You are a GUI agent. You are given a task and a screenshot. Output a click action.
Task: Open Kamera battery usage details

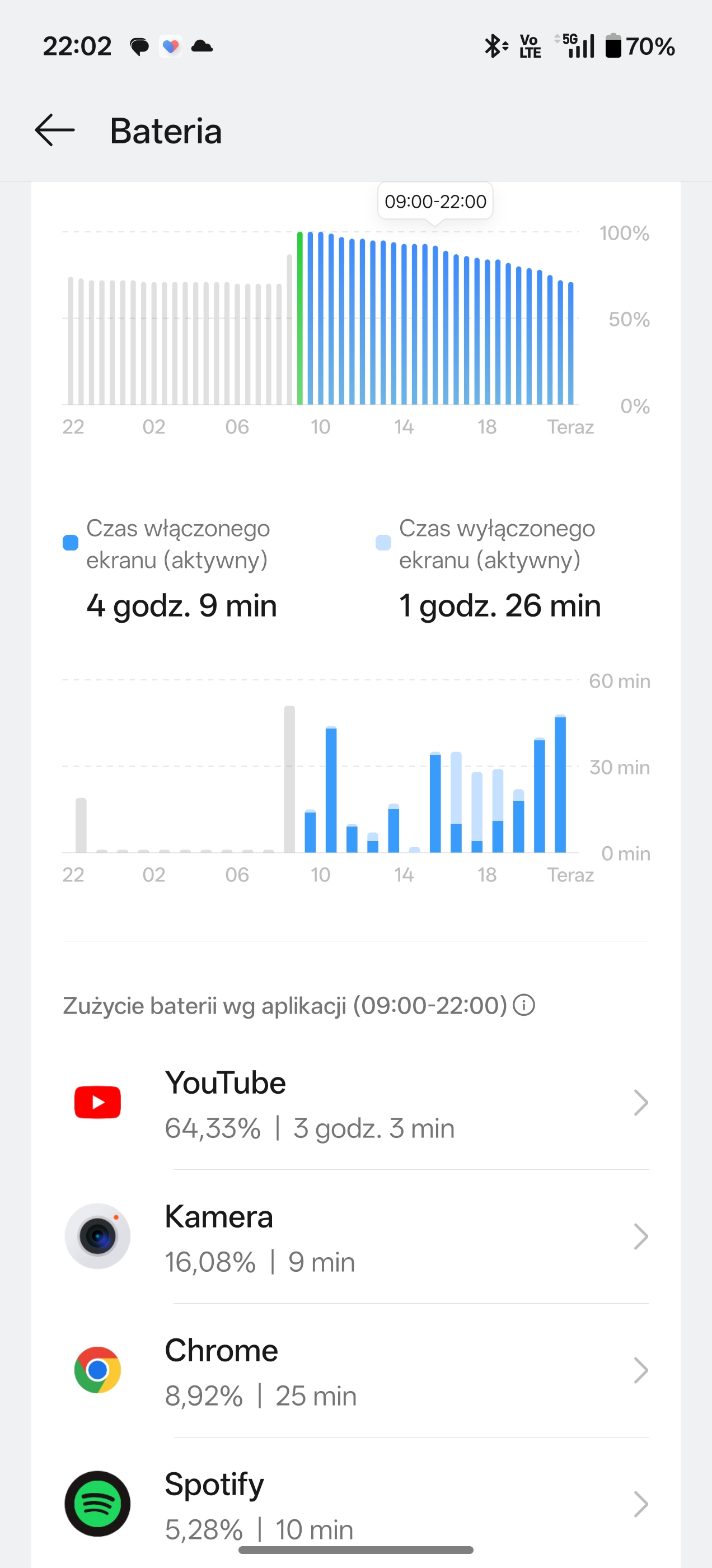[x=355, y=1237]
